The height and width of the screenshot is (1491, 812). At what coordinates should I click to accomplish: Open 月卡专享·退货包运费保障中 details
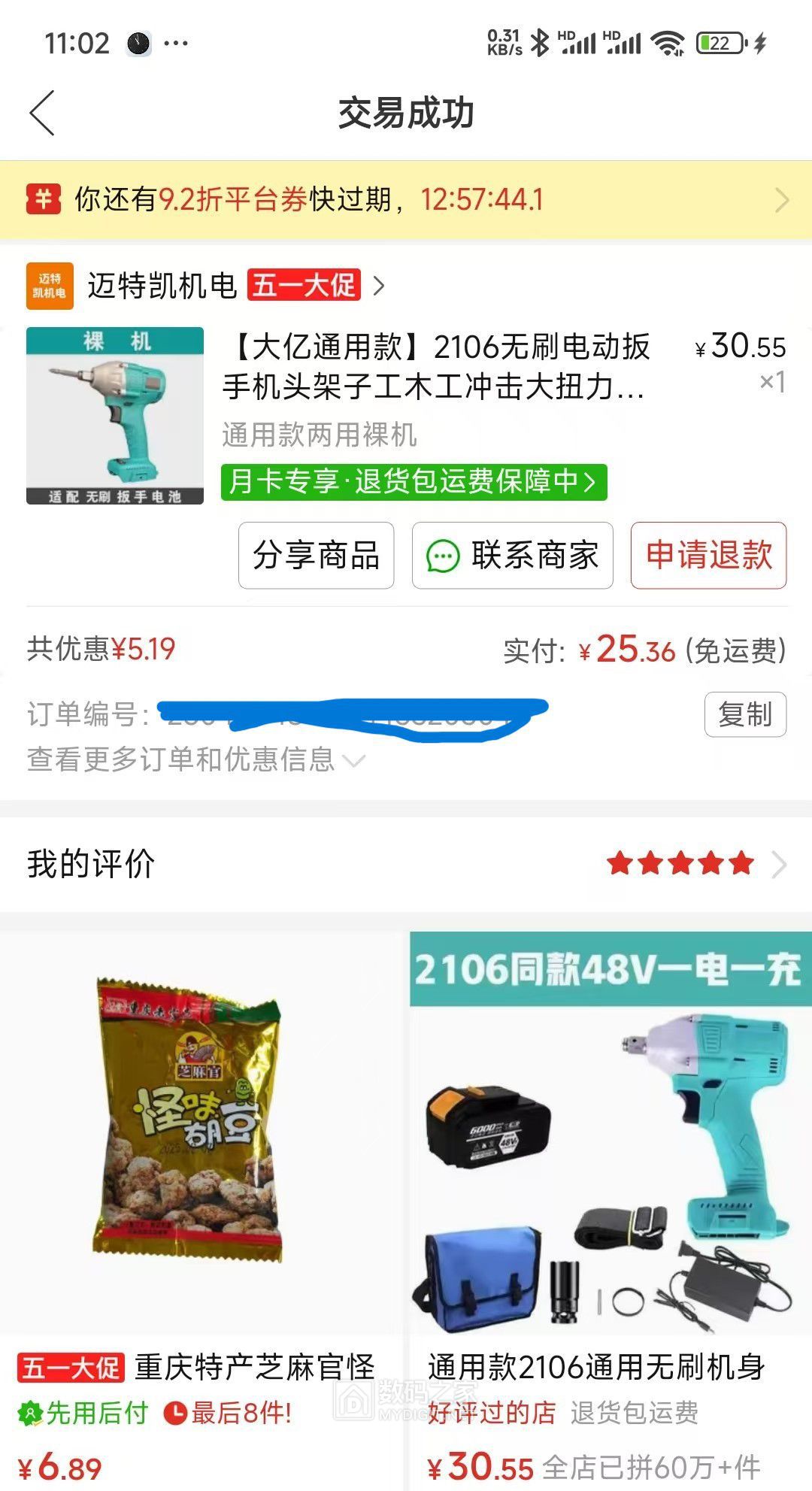414,481
